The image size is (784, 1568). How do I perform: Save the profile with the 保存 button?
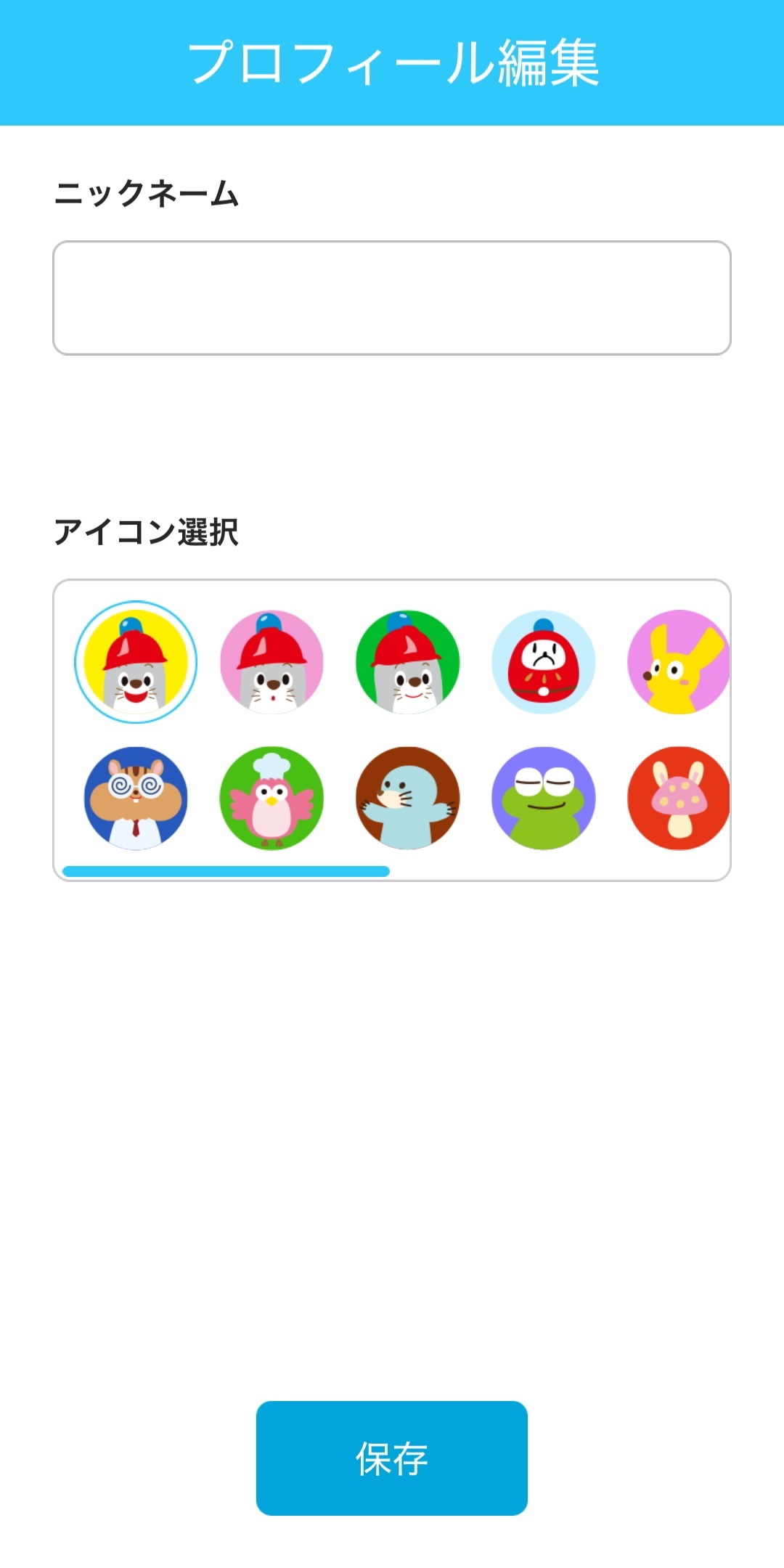click(392, 1458)
